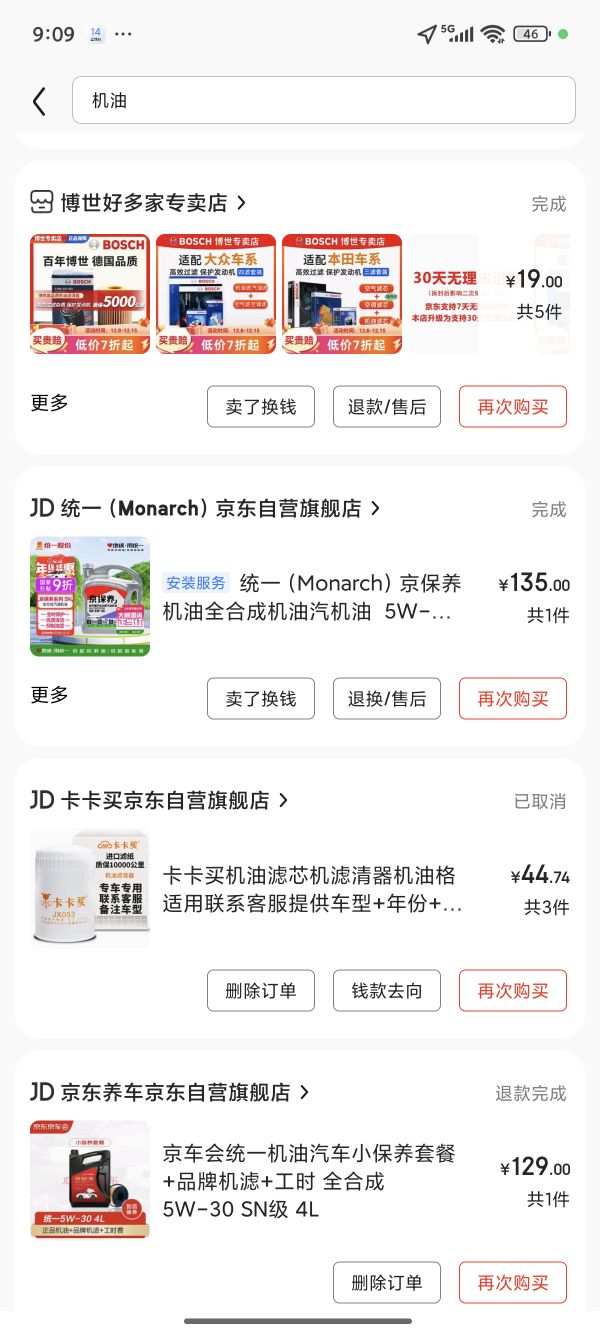The width and height of the screenshot is (600, 1335).
Task: Tap 卖了换钱 on the 博世 order
Action: [x=260, y=407]
